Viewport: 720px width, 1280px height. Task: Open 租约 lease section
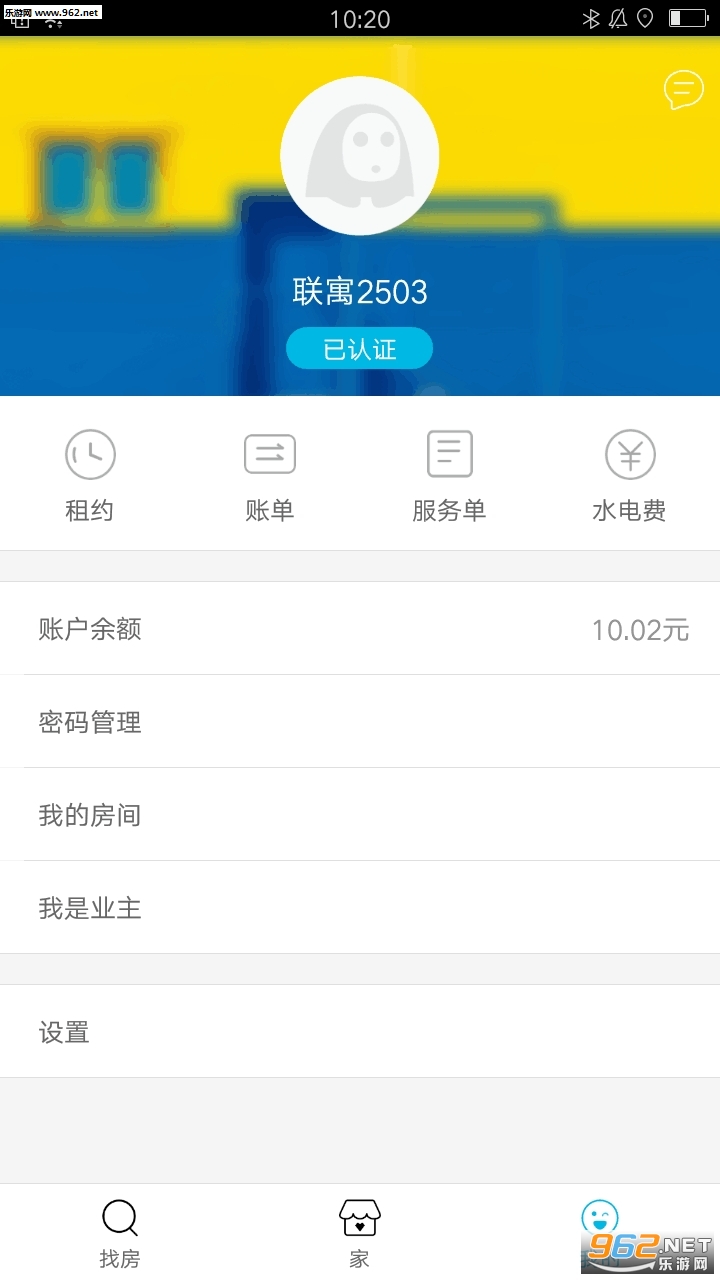[x=90, y=476]
